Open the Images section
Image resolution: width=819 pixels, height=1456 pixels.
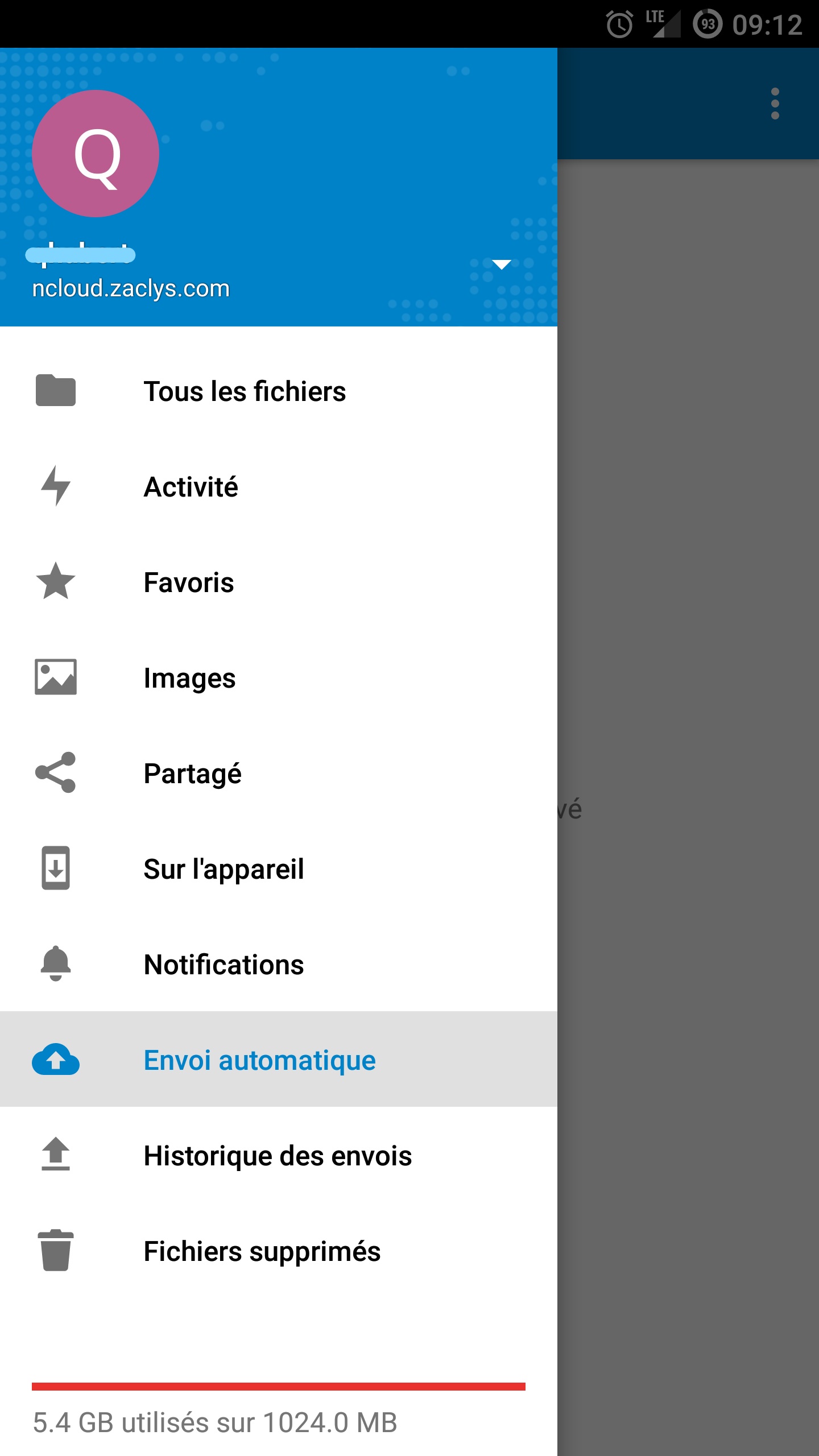[189, 678]
